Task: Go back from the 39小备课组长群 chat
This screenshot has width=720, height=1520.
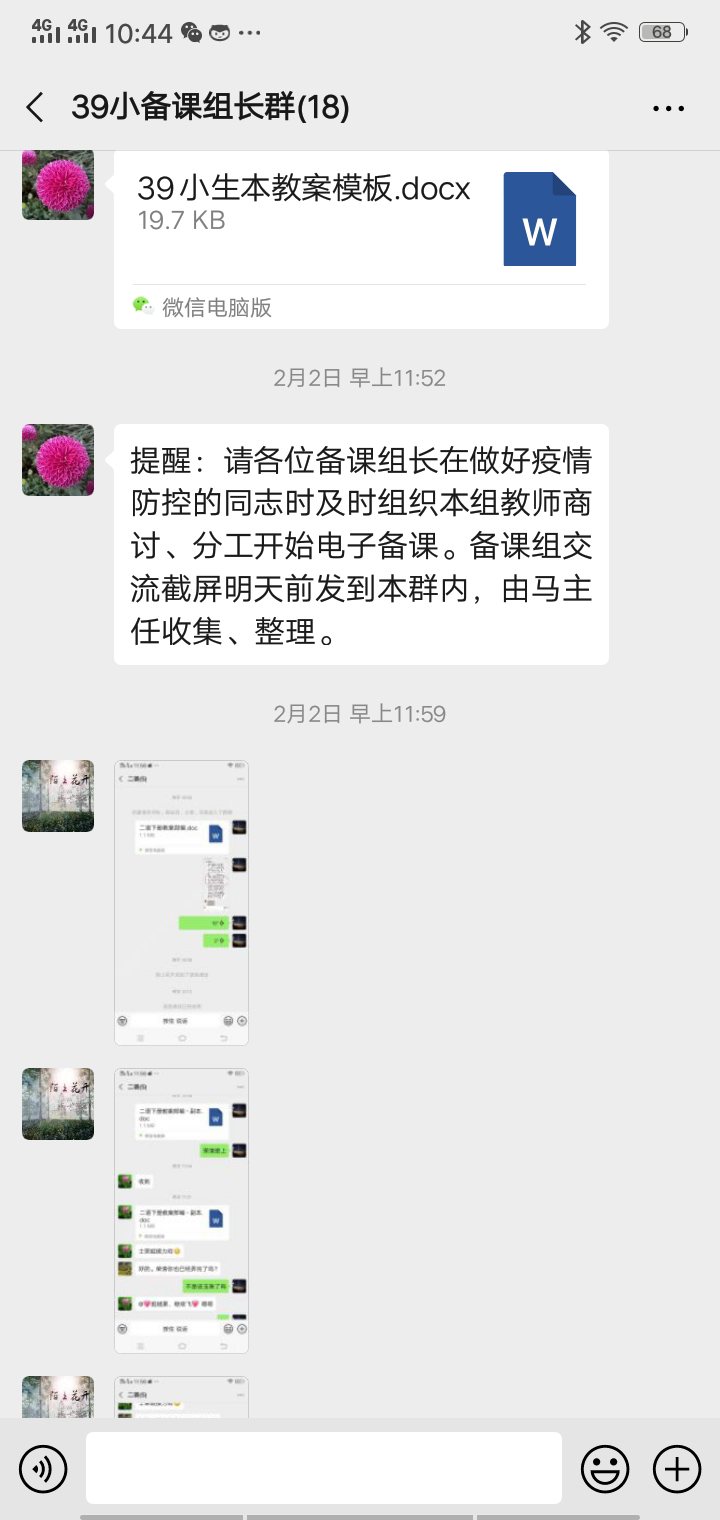Action: (36, 108)
